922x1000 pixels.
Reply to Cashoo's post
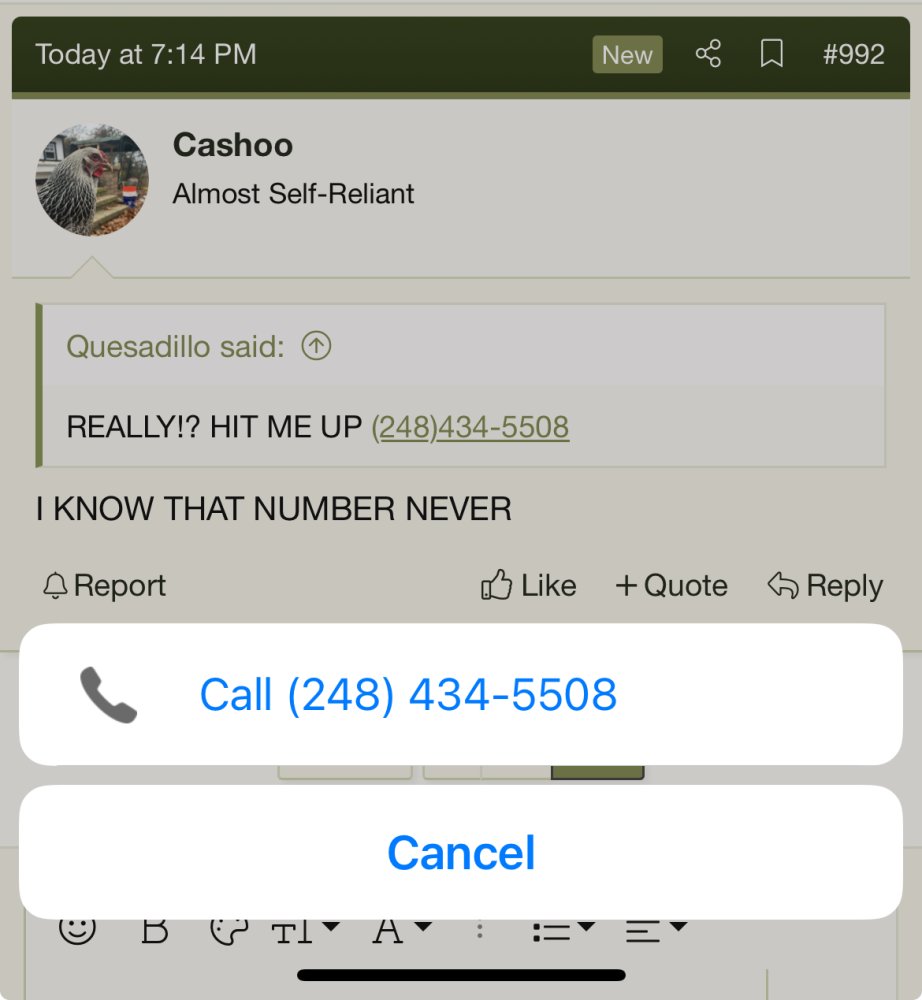point(825,585)
